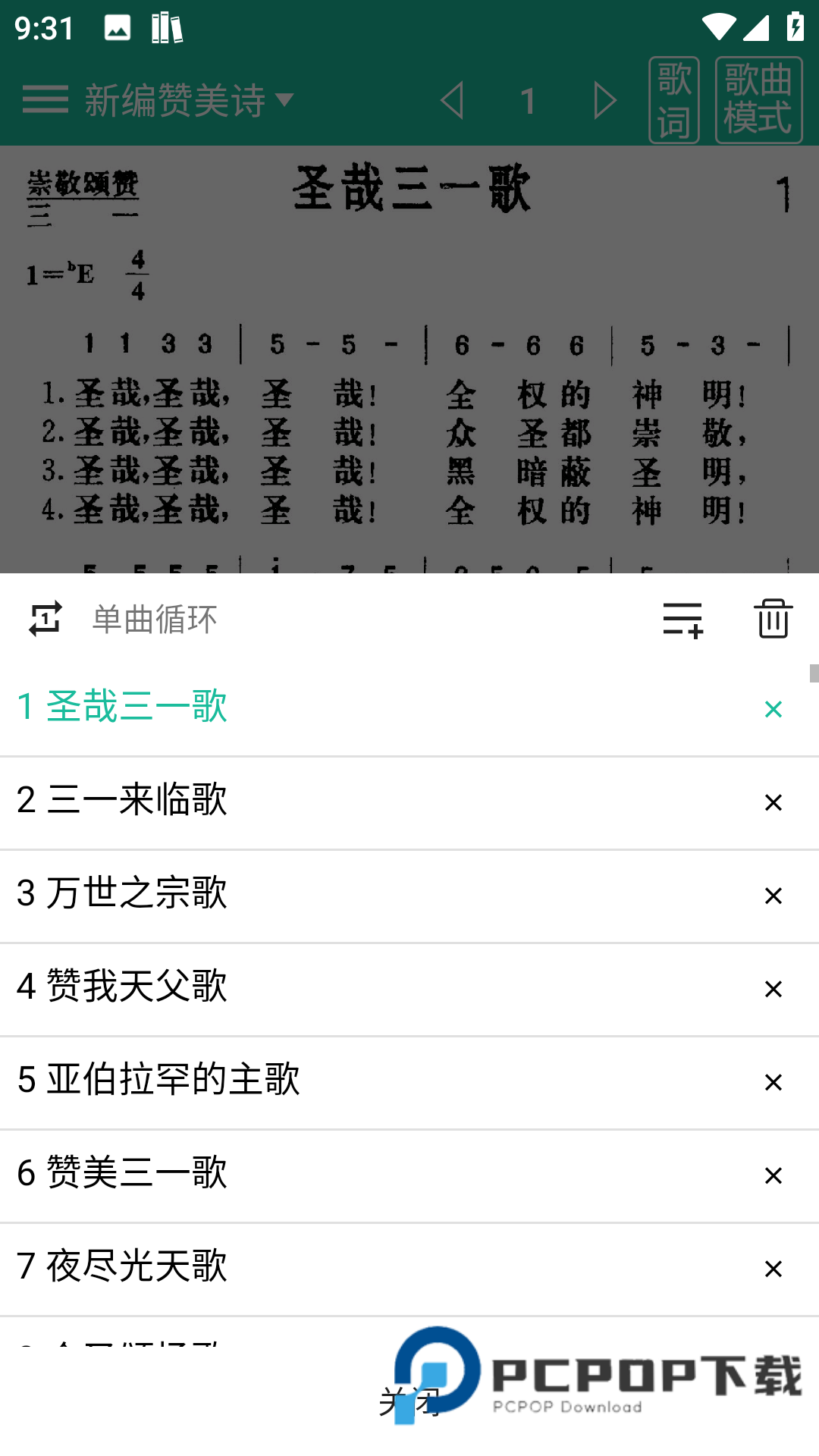Remove 圣哉三一歌 with its × icon
The image size is (819, 1456).
tap(773, 708)
